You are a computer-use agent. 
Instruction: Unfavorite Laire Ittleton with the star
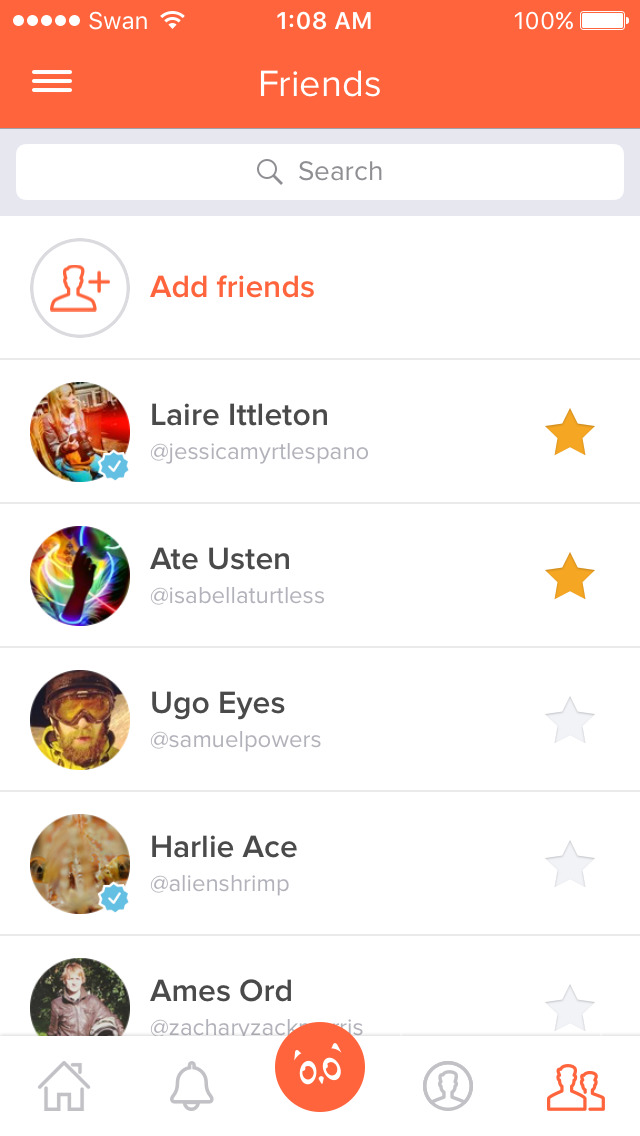570,432
